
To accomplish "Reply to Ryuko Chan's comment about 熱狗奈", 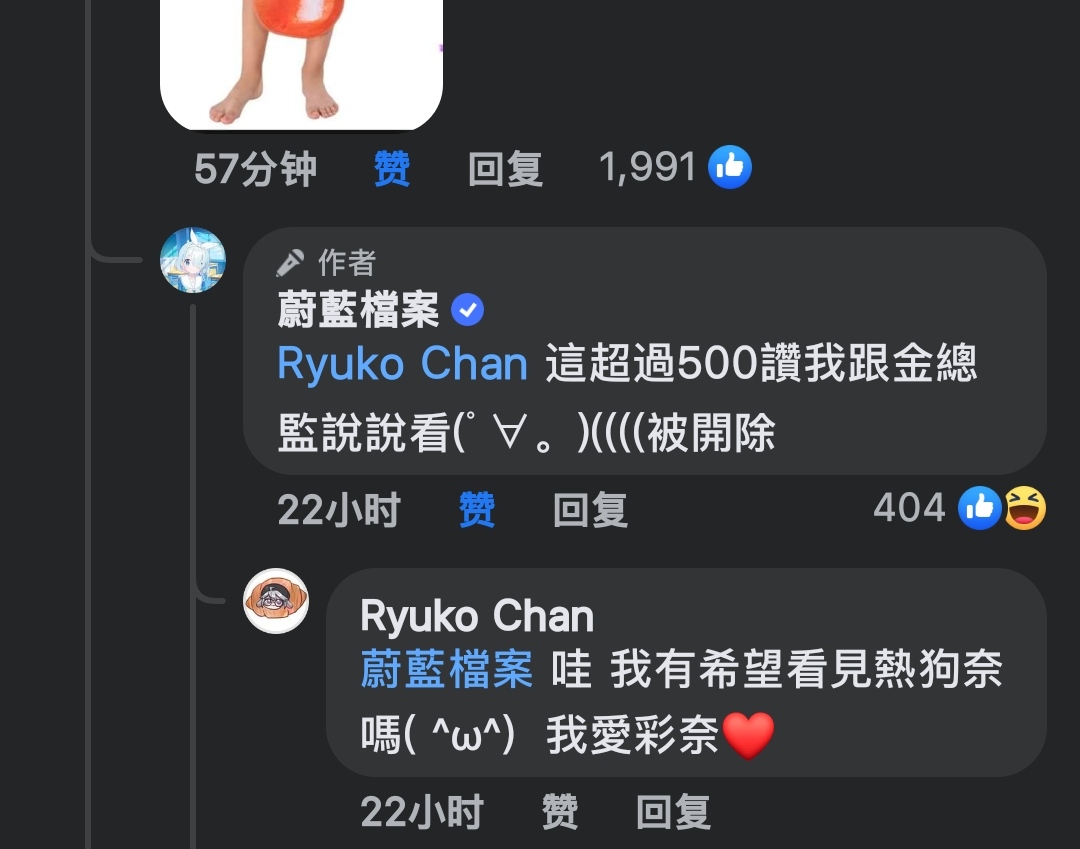I will [x=673, y=811].
